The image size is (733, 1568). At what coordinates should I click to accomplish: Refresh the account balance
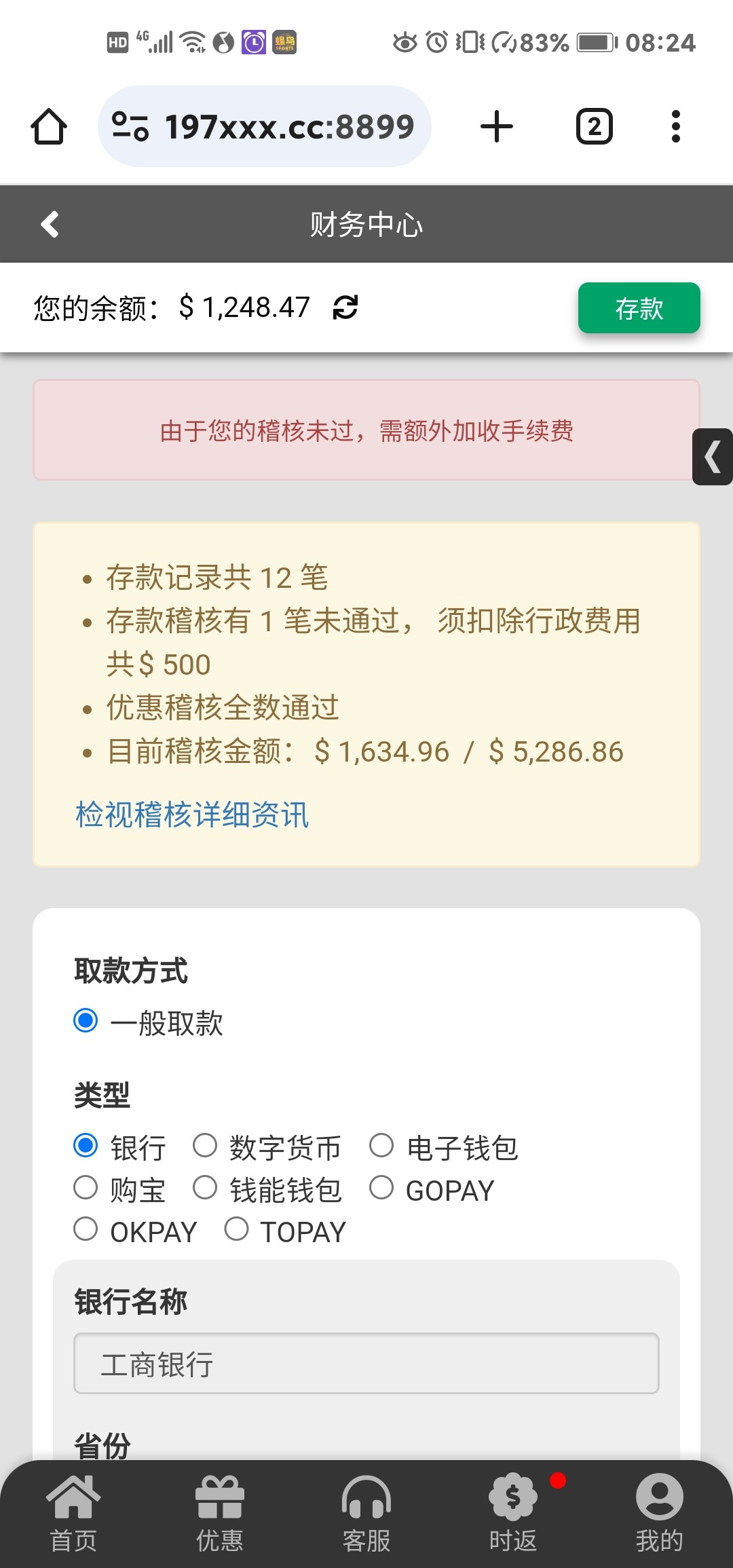coord(345,308)
